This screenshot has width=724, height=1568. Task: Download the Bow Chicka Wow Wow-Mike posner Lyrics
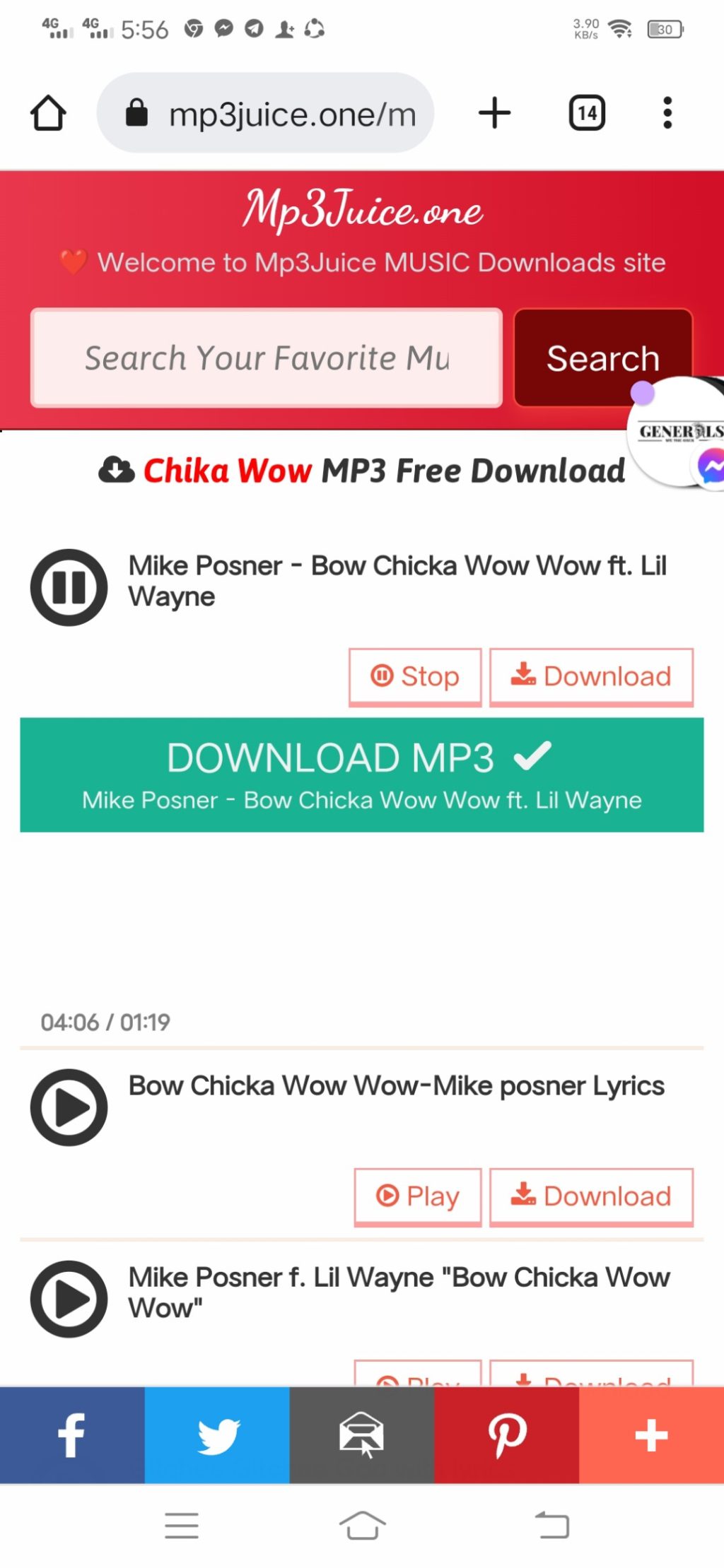591,1196
